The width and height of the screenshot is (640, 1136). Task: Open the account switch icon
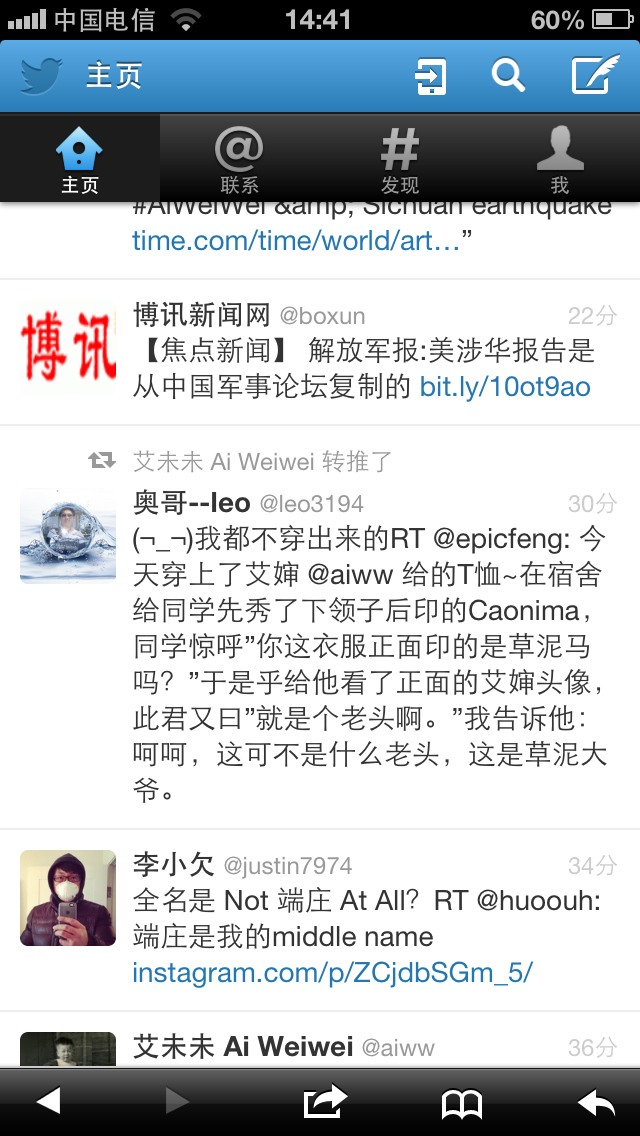(x=431, y=76)
